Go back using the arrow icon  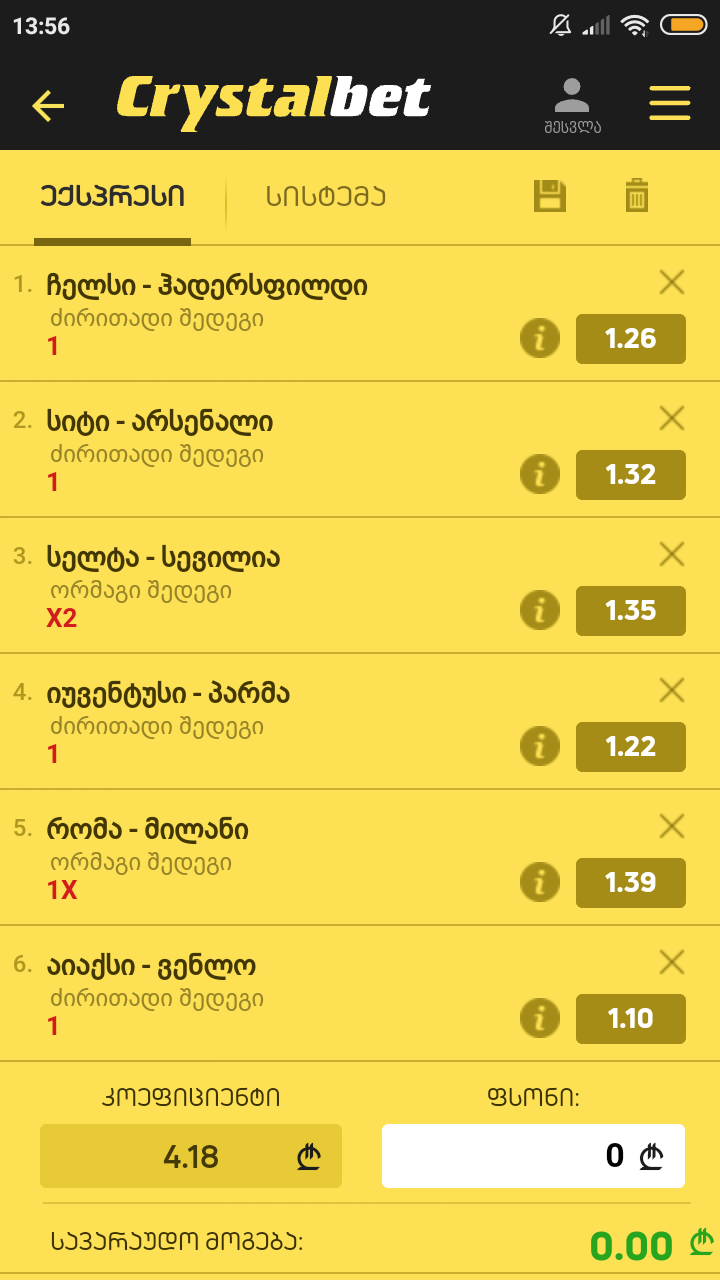48,105
